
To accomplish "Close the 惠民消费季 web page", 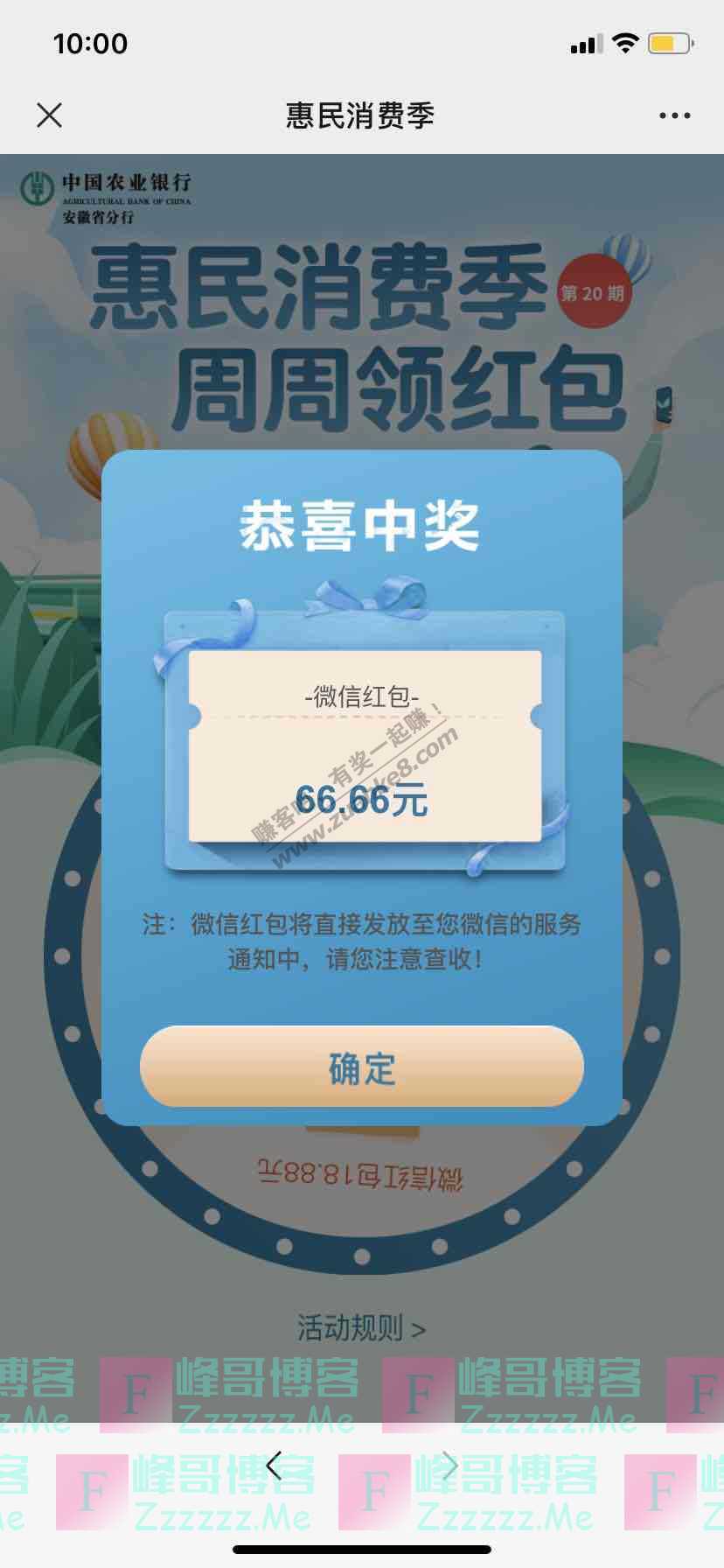I will point(50,115).
